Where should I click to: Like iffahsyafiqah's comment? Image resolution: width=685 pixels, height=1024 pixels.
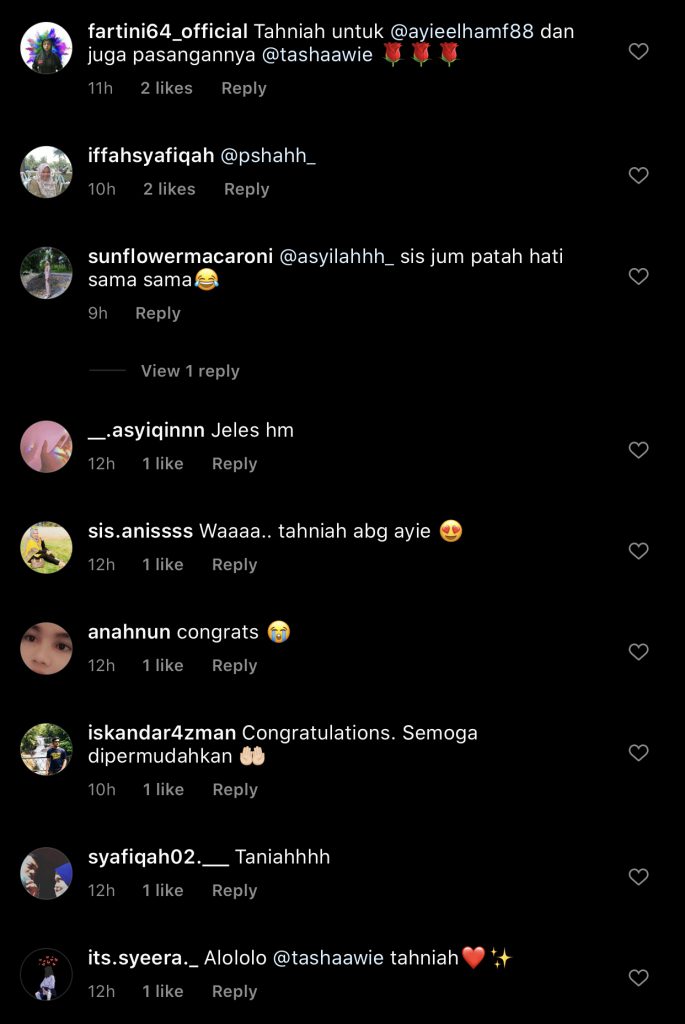(x=638, y=175)
